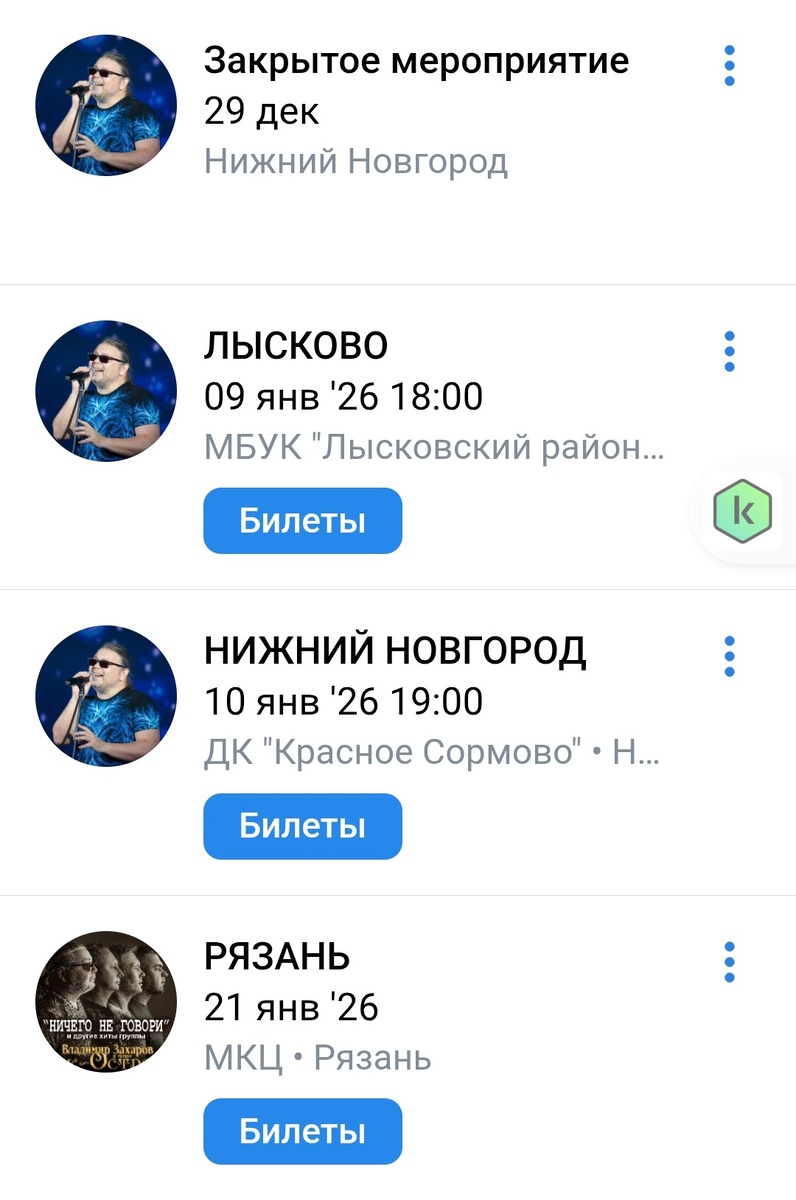The height and width of the screenshot is (1200, 796).
Task: Open the Закрытое мероприятие event page
Action: point(416,60)
